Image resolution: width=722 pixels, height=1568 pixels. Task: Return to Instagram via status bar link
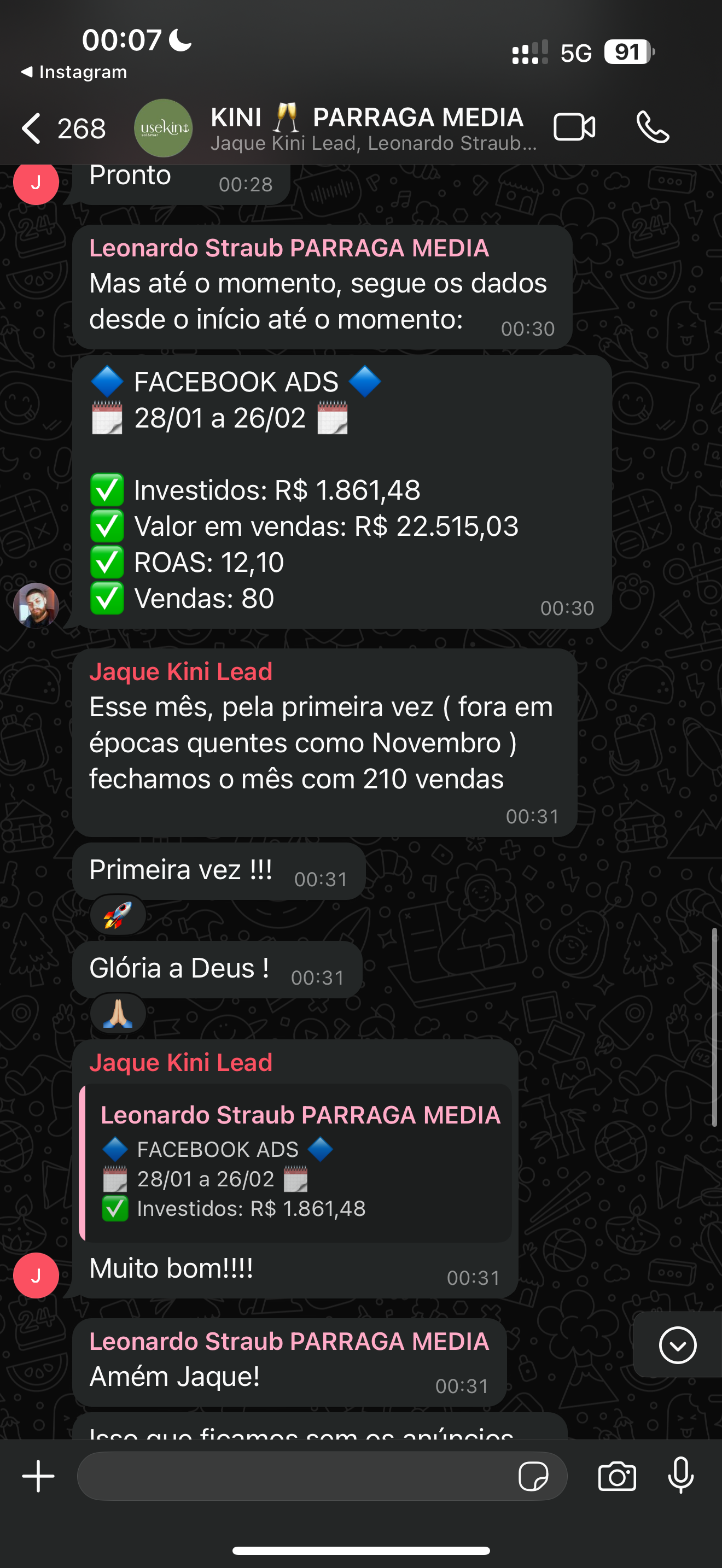[74, 72]
